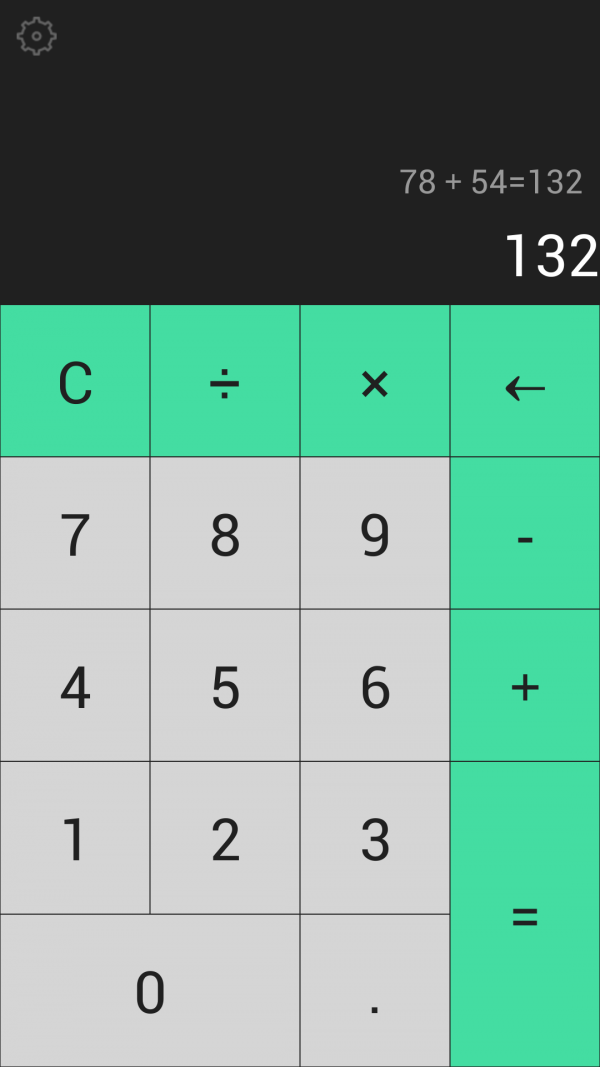This screenshot has width=600, height=1067.
Task: Tap the divide operator key
Action: click(x=225, y=381)
